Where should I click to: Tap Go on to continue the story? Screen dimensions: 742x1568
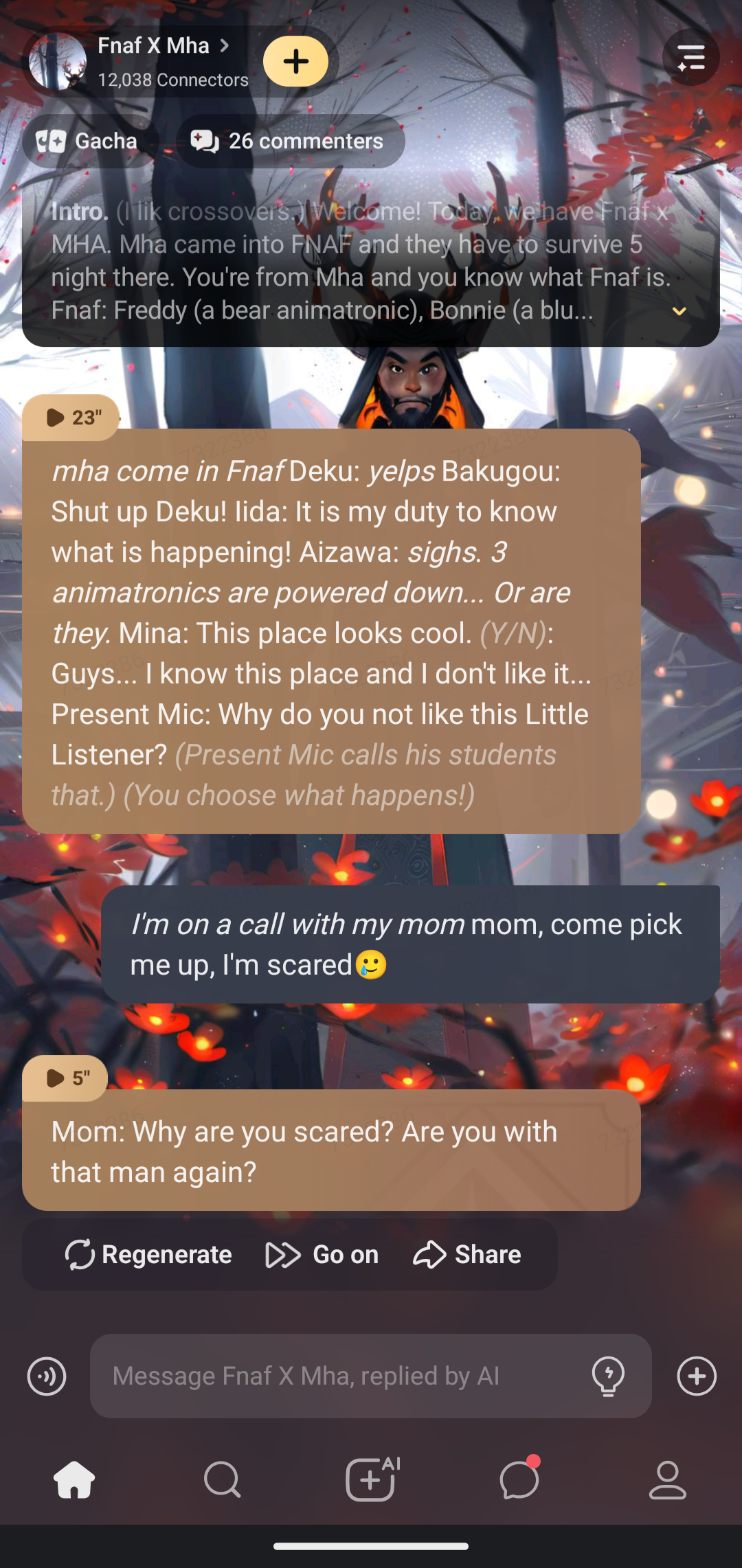[x=322, y=1255]
